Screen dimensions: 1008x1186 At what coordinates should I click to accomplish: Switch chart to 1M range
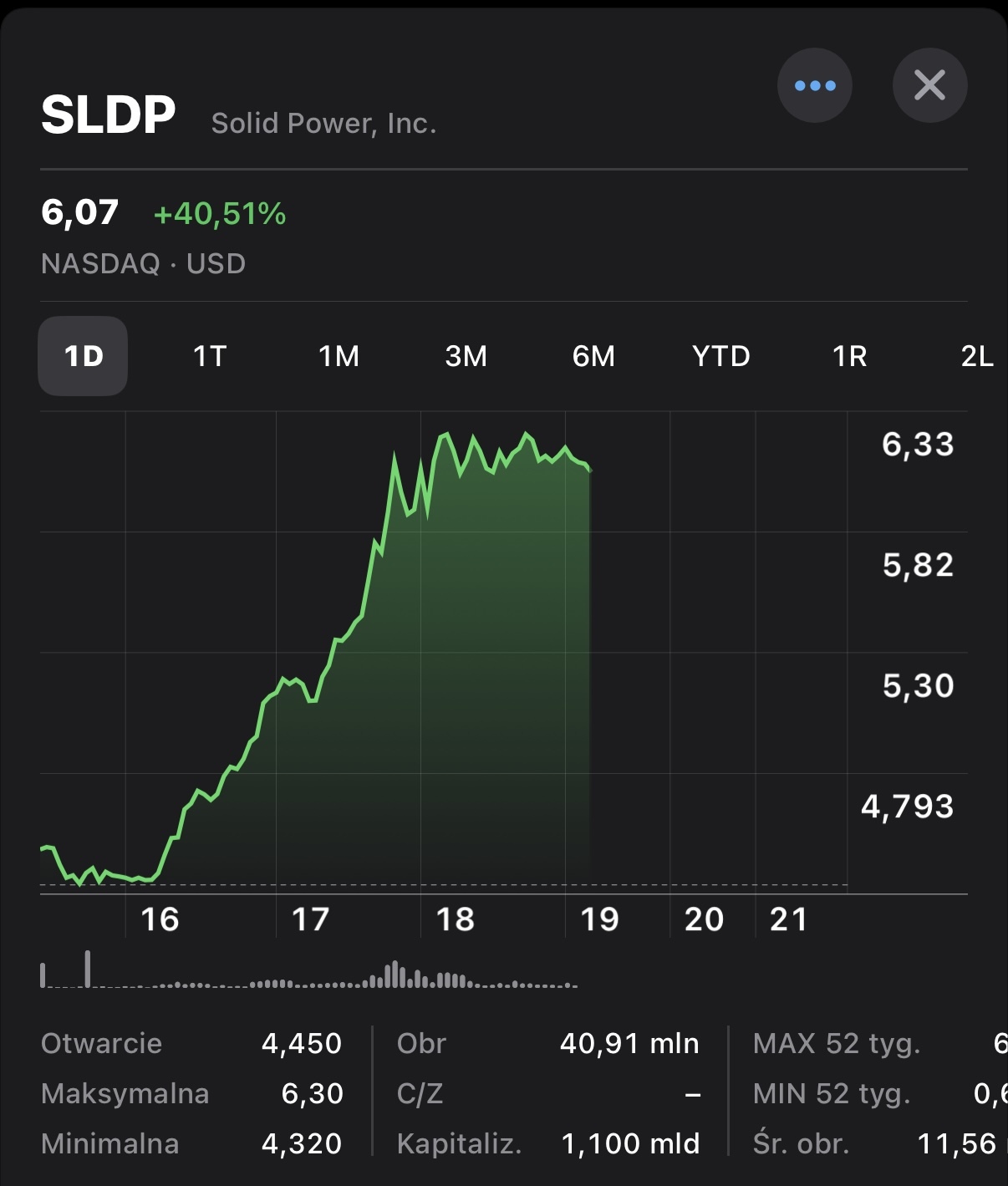[339, 356]
